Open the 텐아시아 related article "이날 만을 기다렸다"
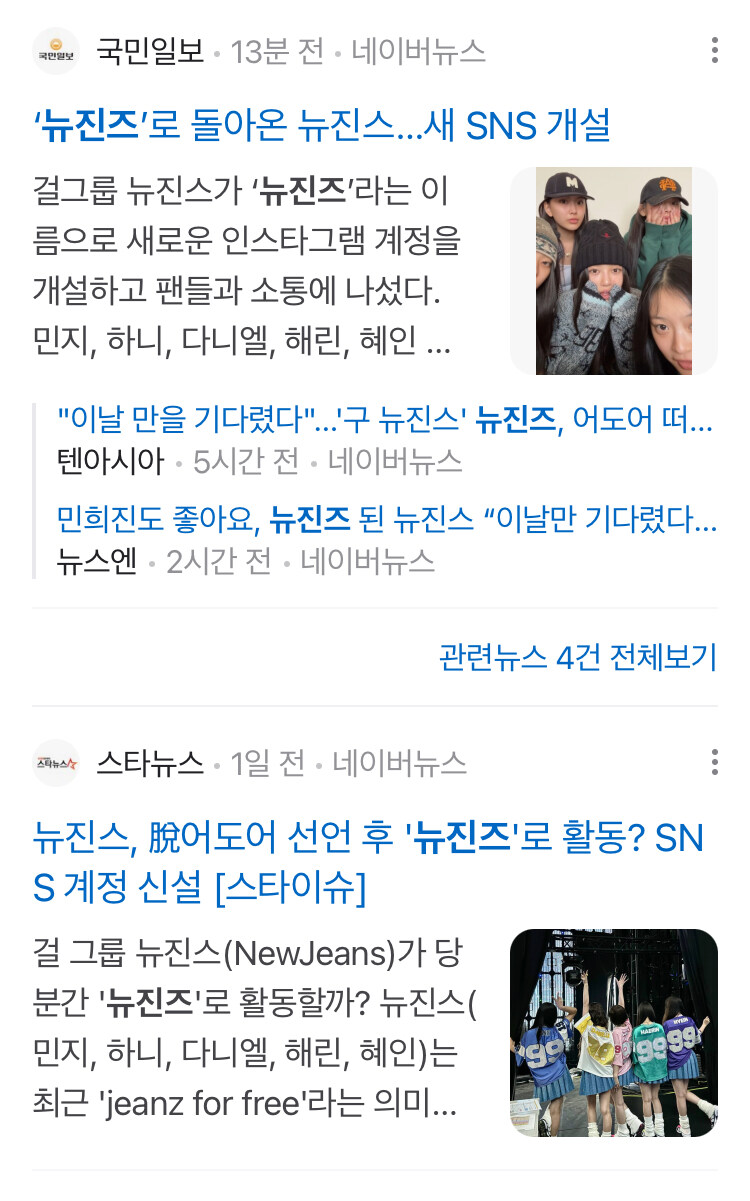This screenshot has width=750, height=1201. (386, 419)
